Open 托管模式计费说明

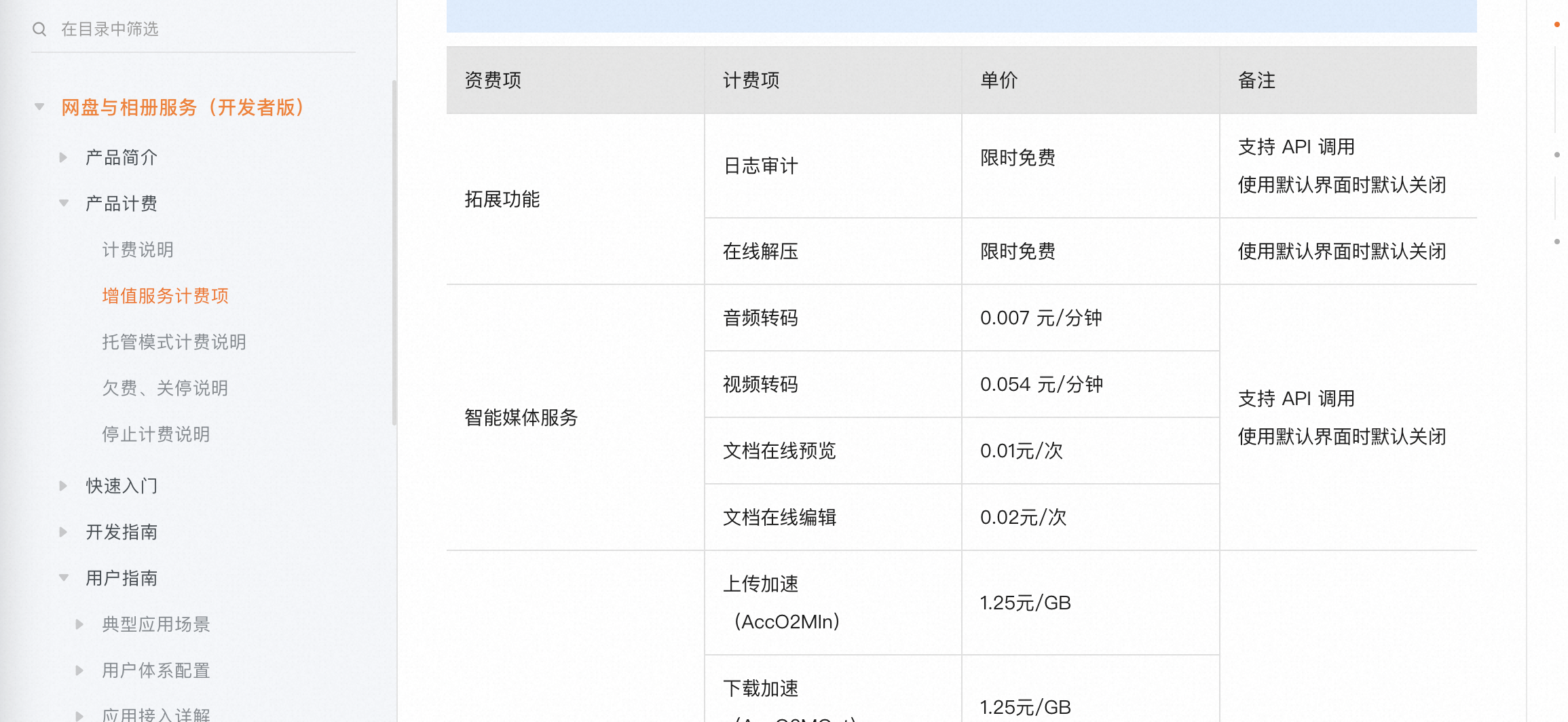pos(174,342)
